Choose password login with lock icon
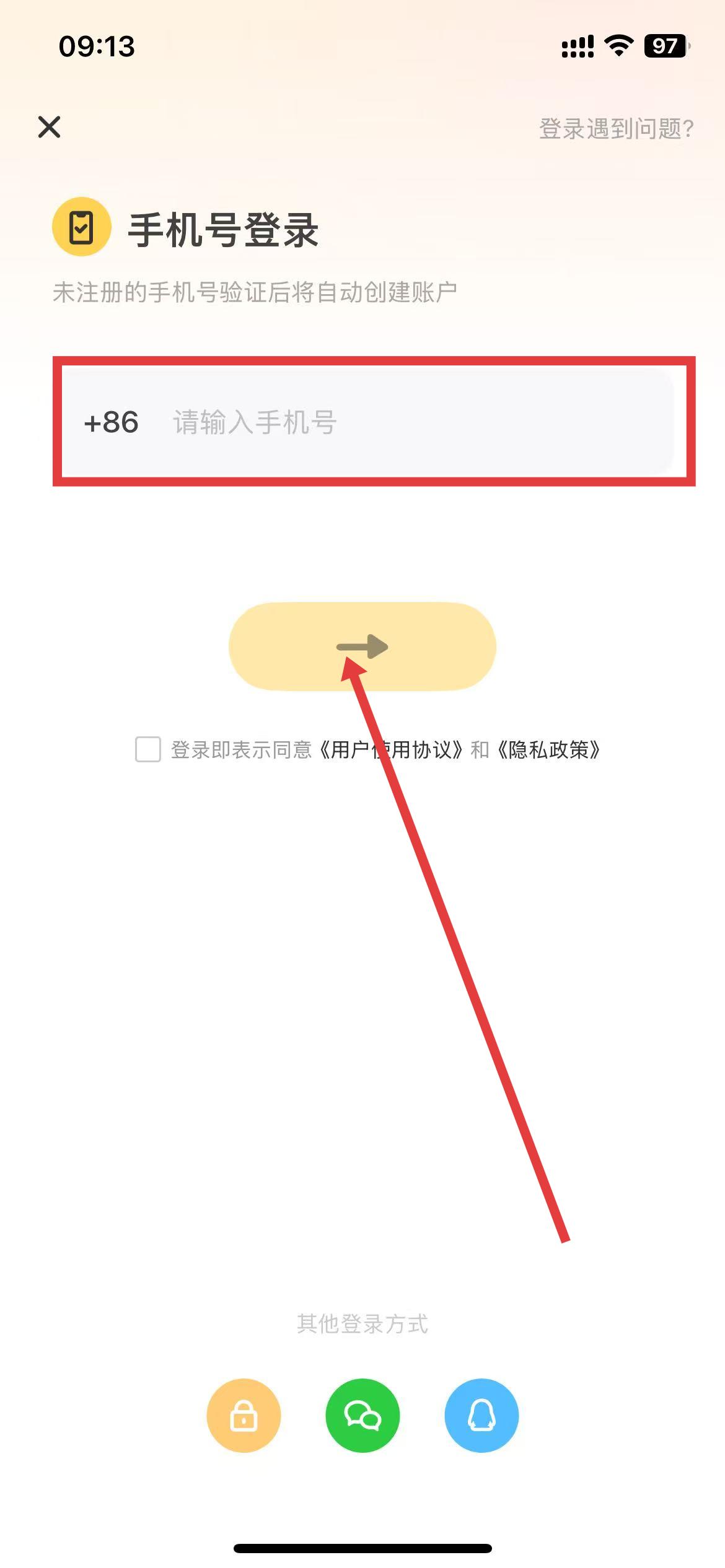Screen dimensions: 725x1568 point(244,1415)
